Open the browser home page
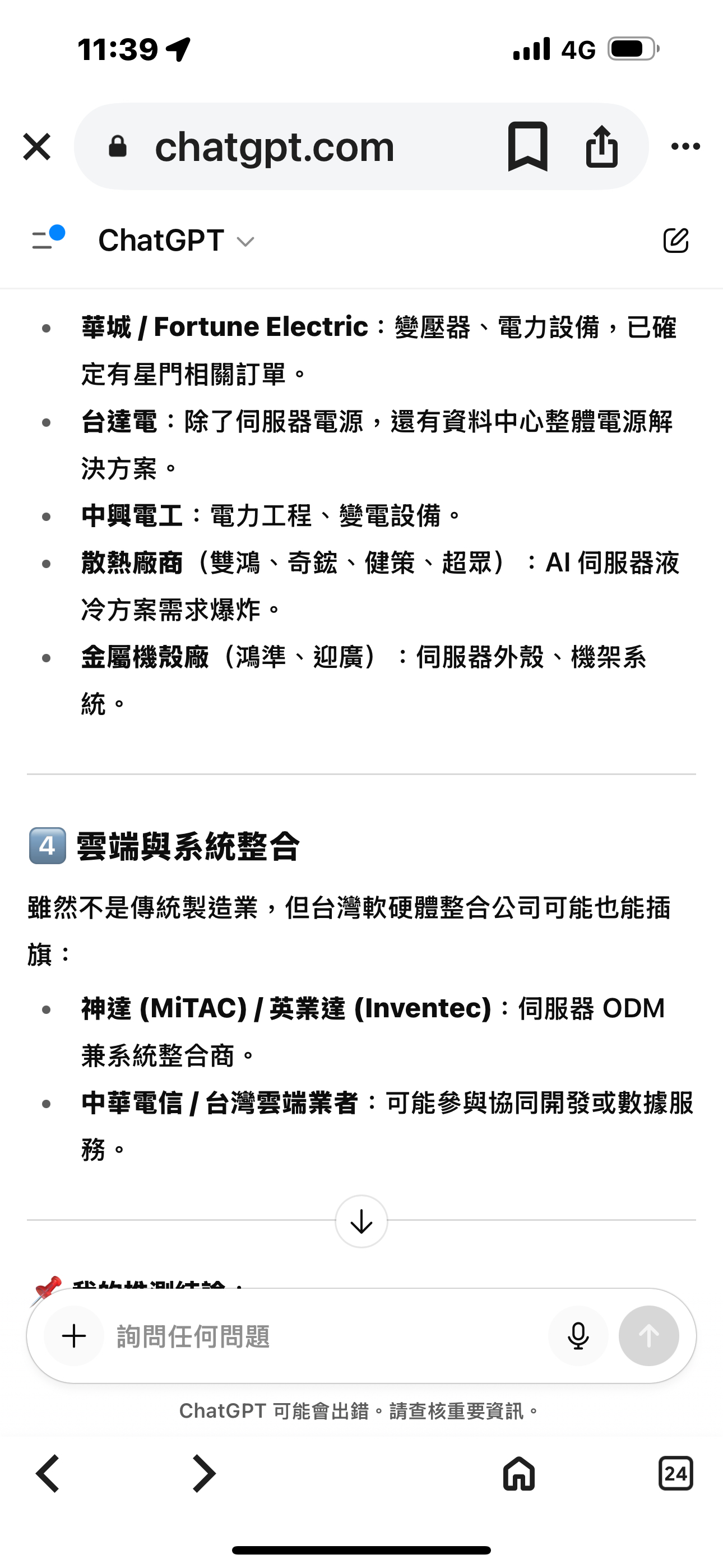The image size is (723, 1568). [518, 1474]
